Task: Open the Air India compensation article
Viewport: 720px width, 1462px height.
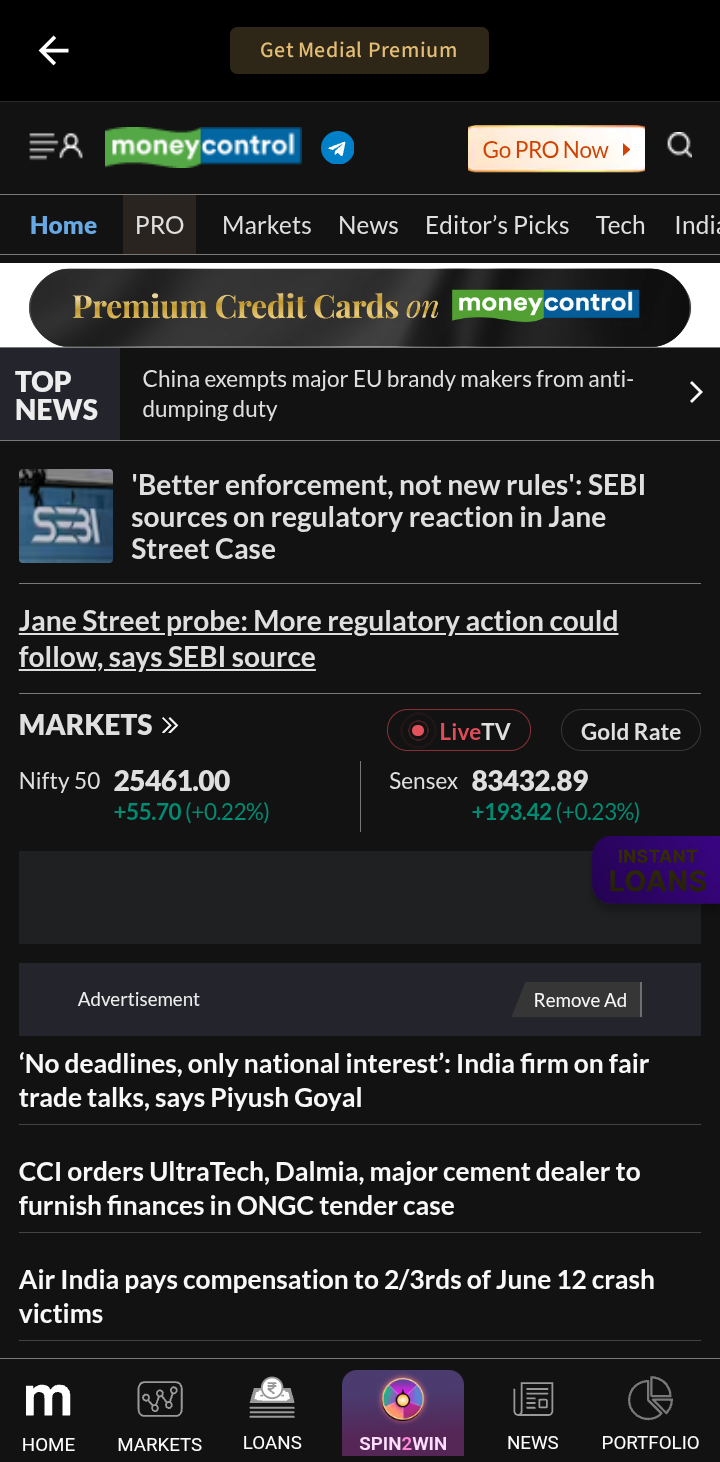Action: point(336,1296)
